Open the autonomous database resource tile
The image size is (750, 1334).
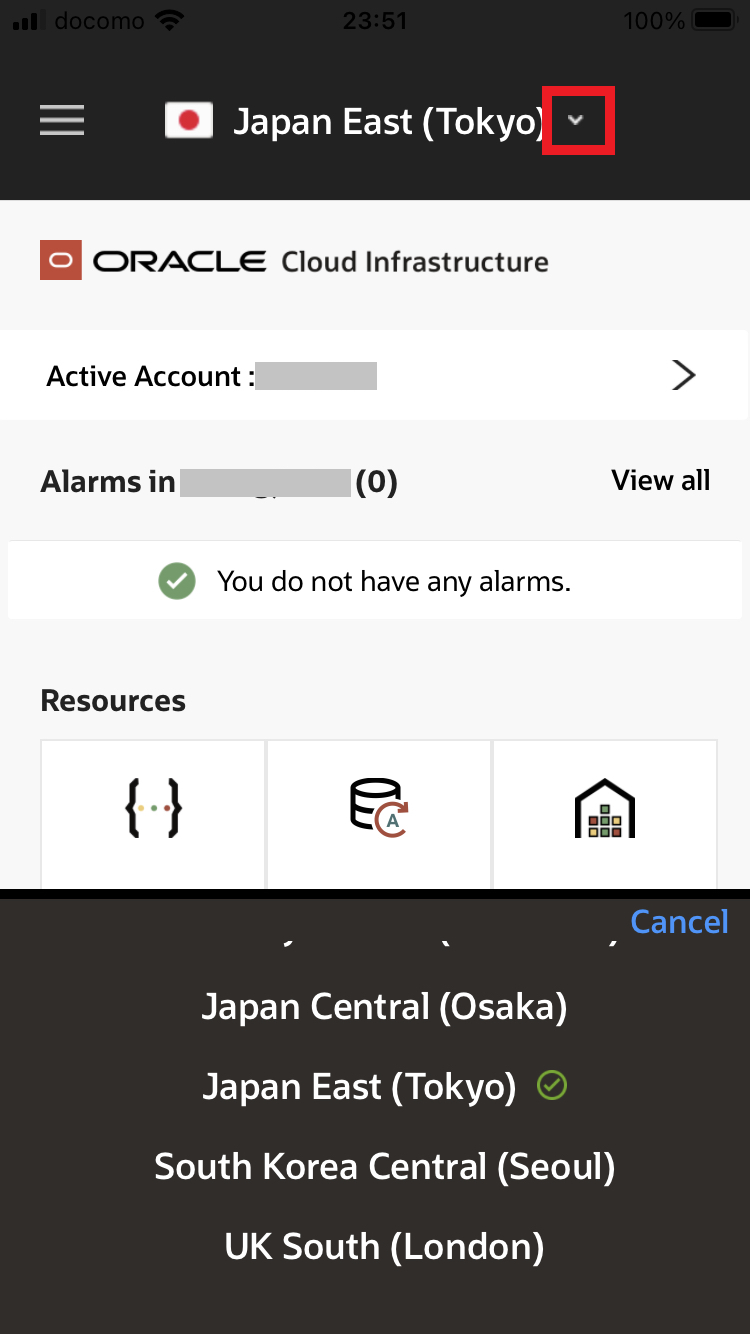[x=379, y=812]
